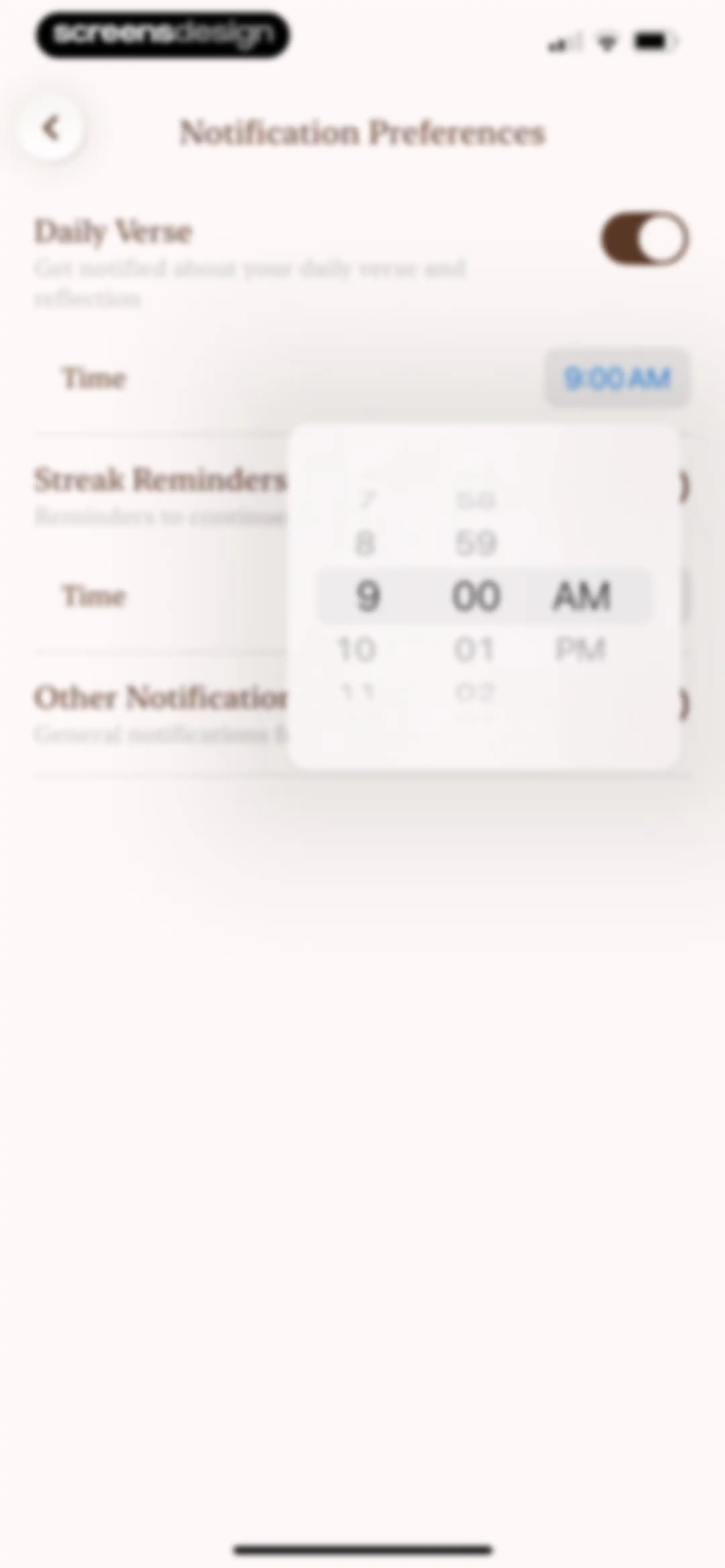Select hour 8 in the picker
The image size is (725, 1568).
[x=365, y=543]
